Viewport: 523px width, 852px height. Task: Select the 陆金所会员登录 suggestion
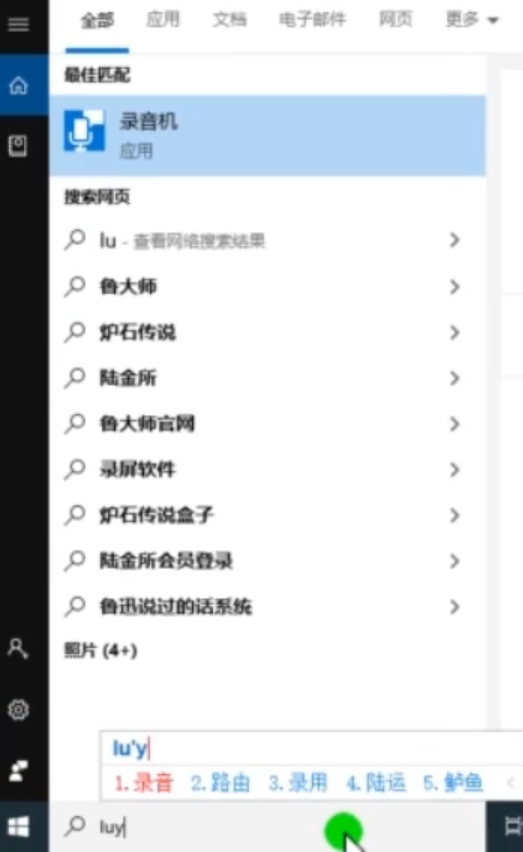pos(267,560)
